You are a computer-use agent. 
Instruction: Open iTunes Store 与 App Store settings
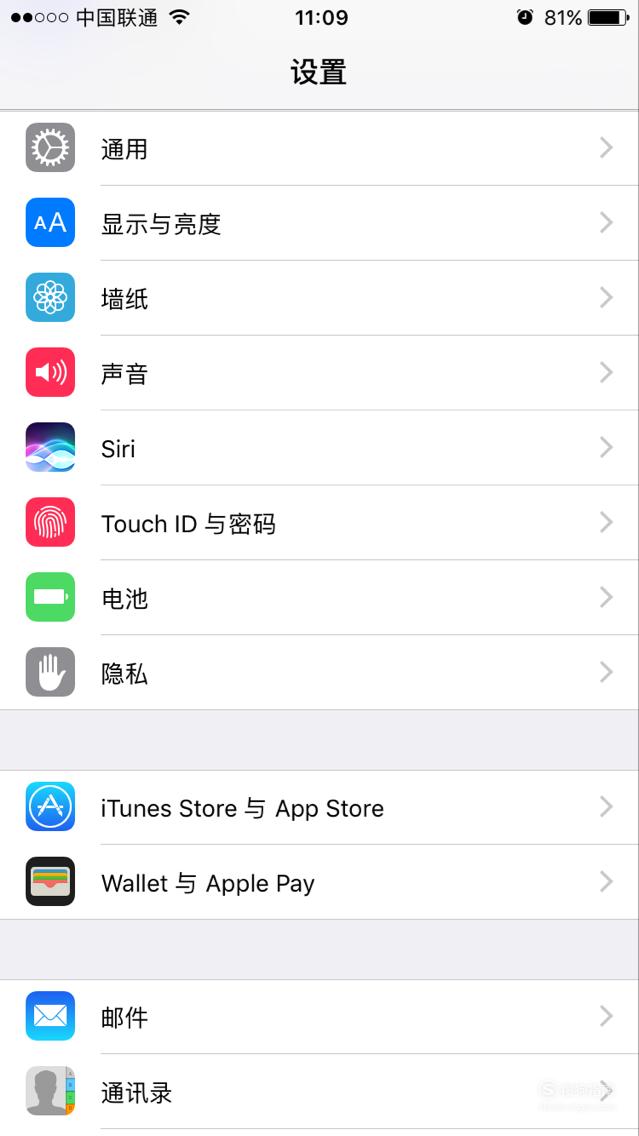[x=320, y=807]
